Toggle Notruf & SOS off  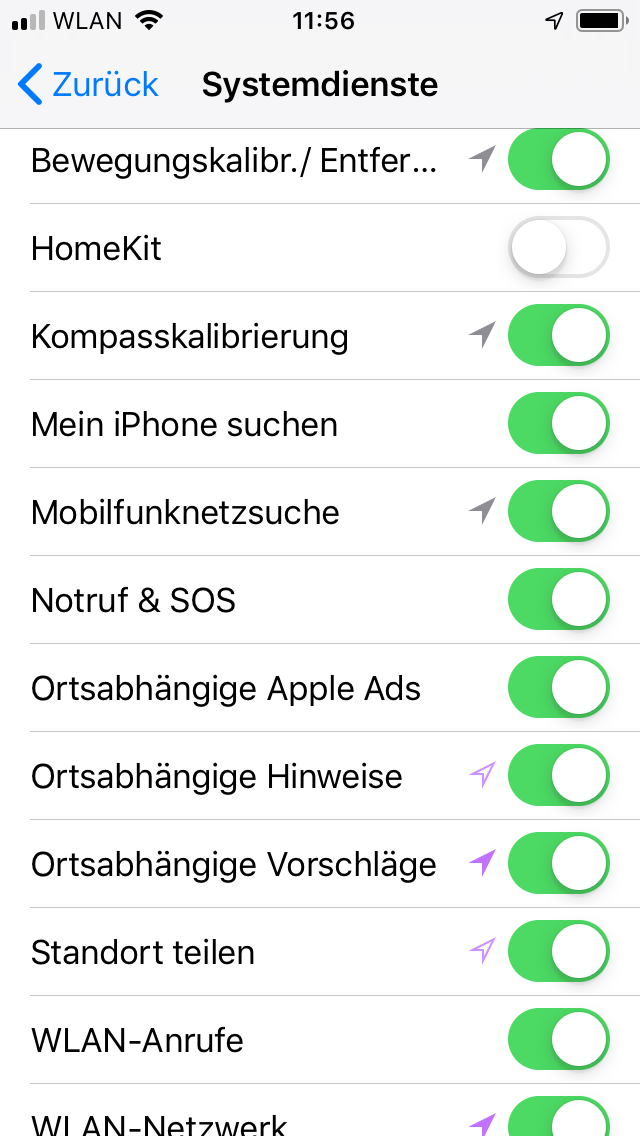point(558,600)
